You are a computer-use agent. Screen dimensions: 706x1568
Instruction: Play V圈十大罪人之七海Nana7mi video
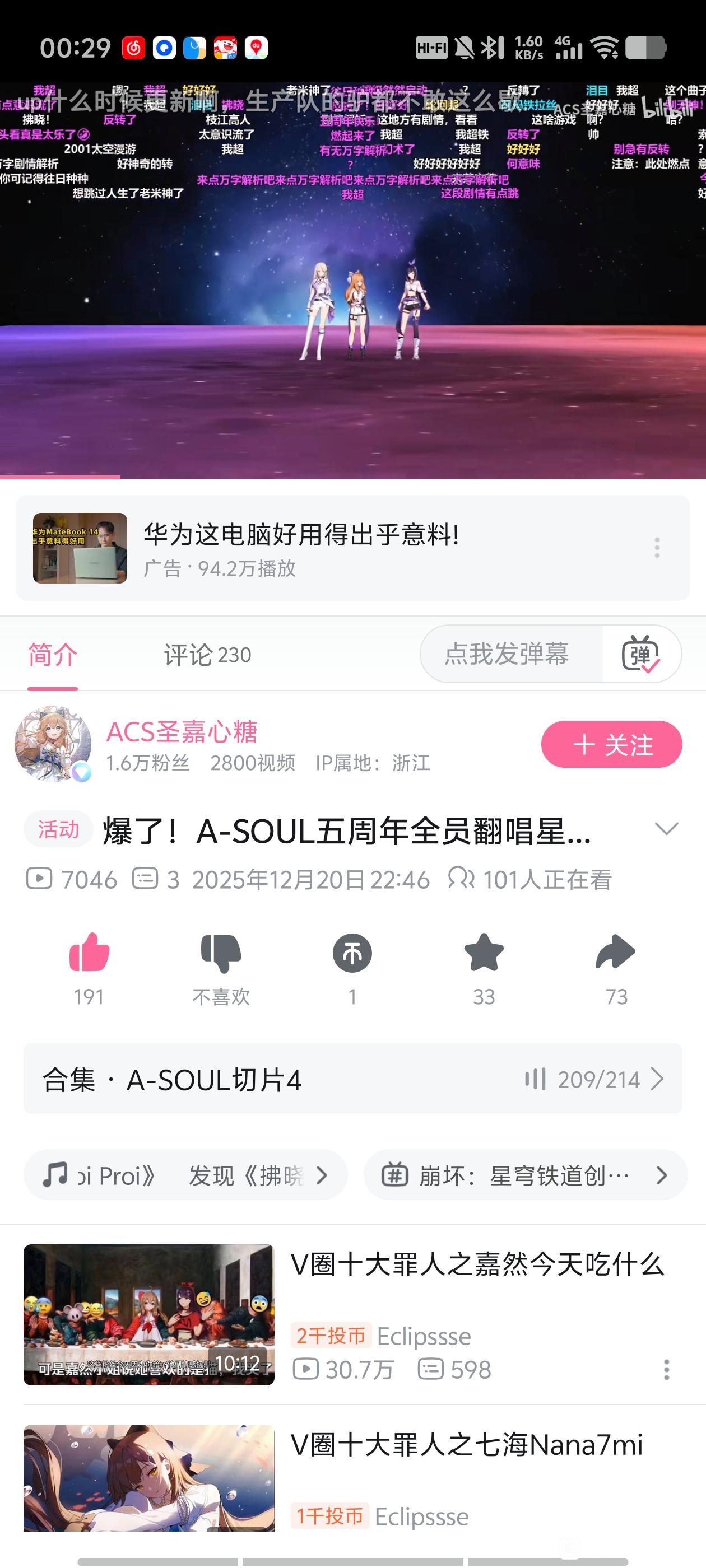(148, 1477)
